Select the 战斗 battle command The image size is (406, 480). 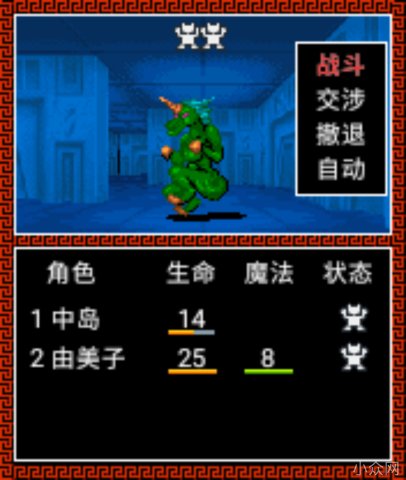[x=340, y=65]
